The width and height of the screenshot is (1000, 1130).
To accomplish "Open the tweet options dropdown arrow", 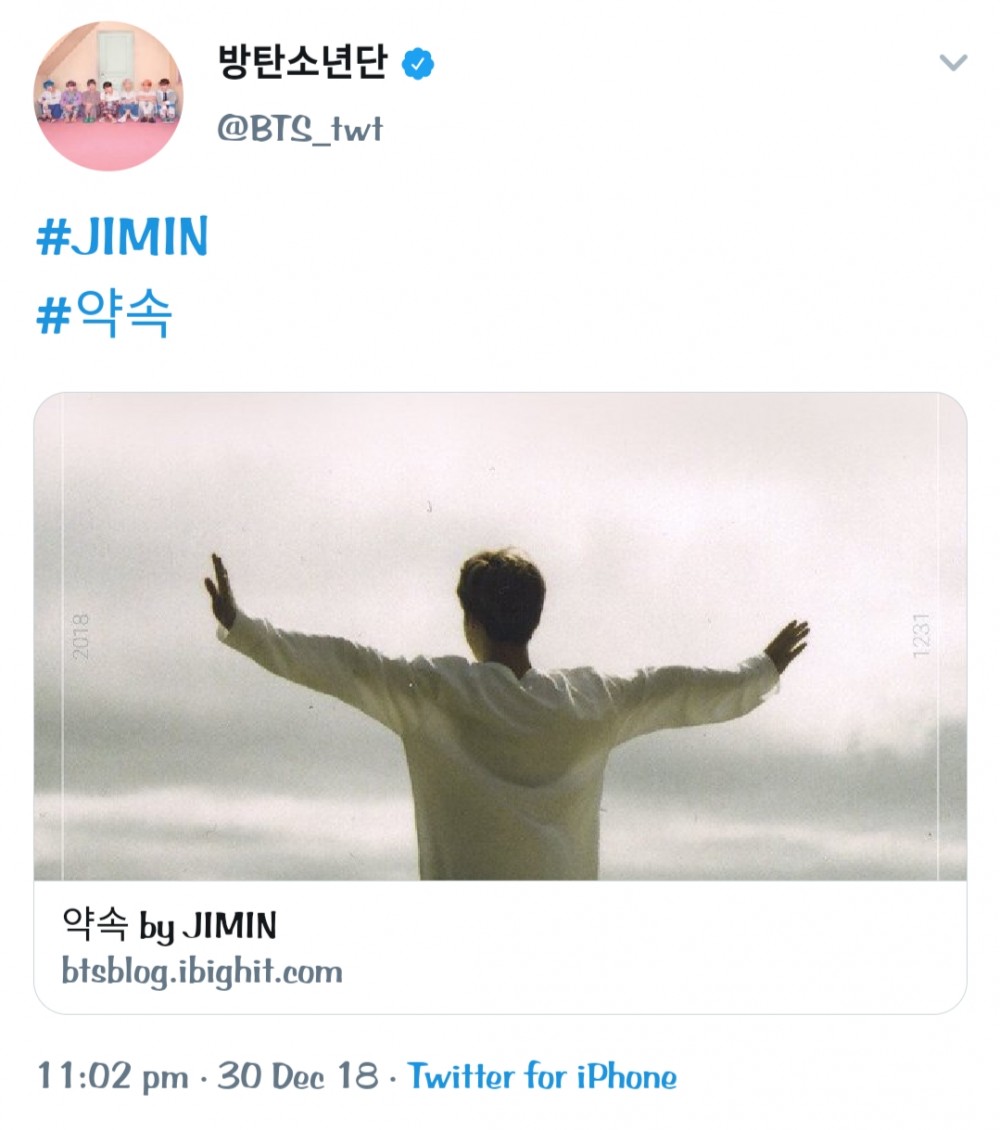I will [x=953, y=63].
